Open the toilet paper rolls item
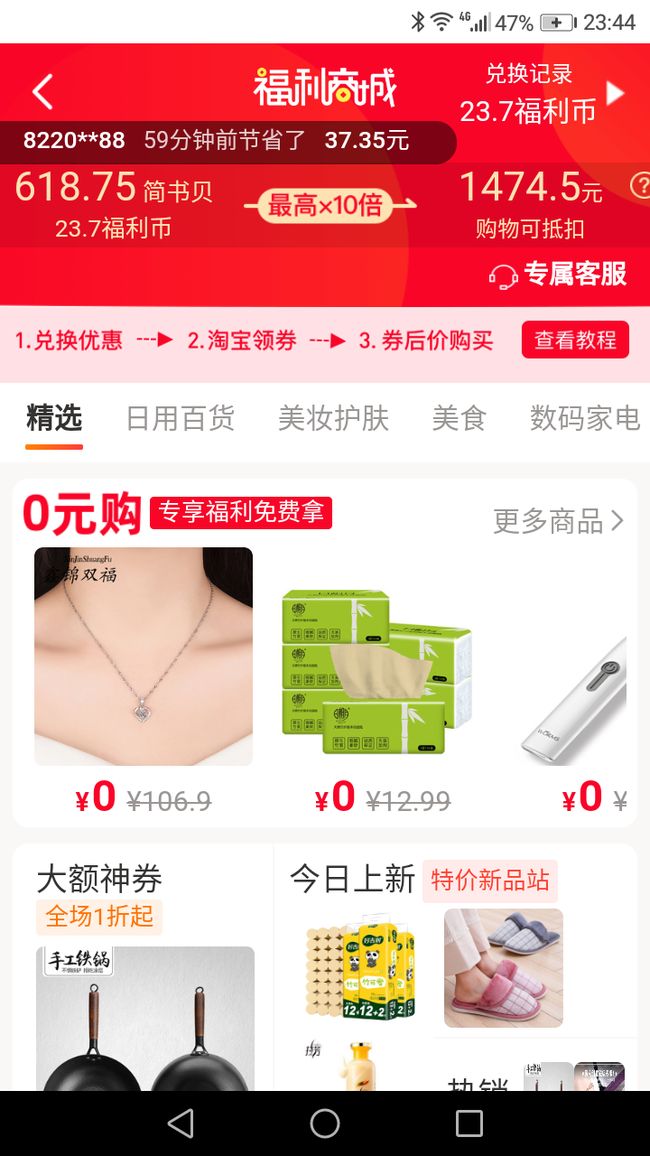 tap(360, 967)
